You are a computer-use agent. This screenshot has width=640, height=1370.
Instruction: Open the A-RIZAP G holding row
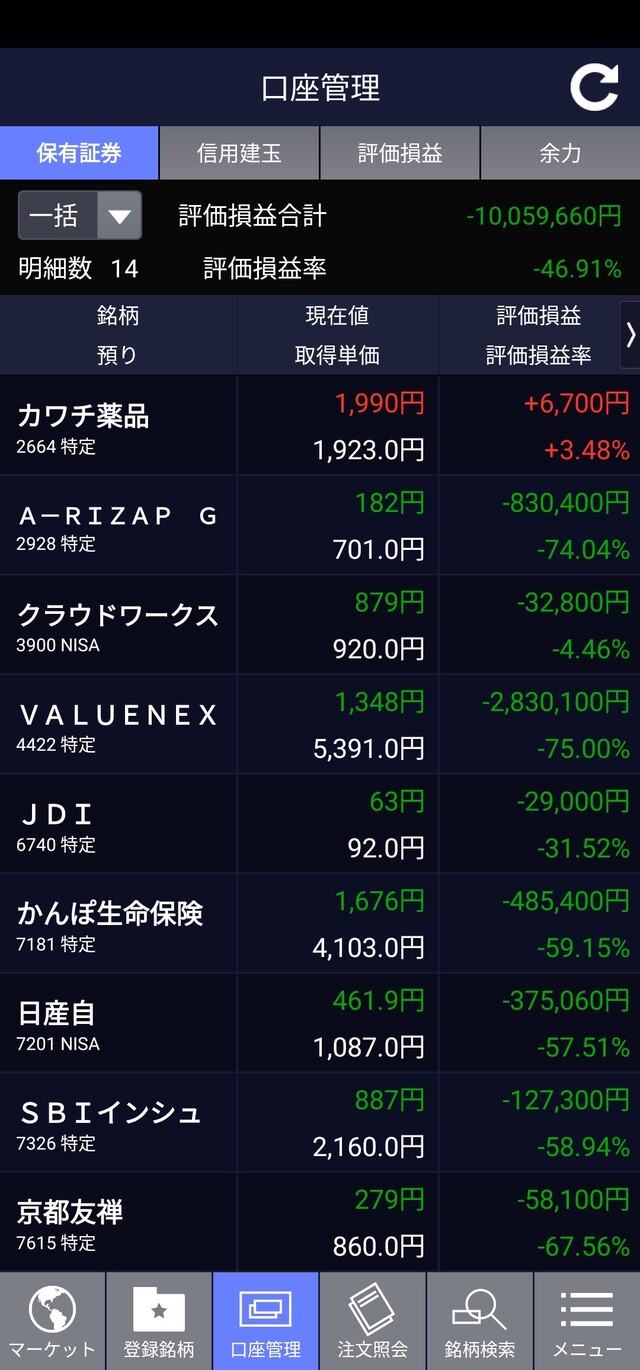(x=320, y=525)
